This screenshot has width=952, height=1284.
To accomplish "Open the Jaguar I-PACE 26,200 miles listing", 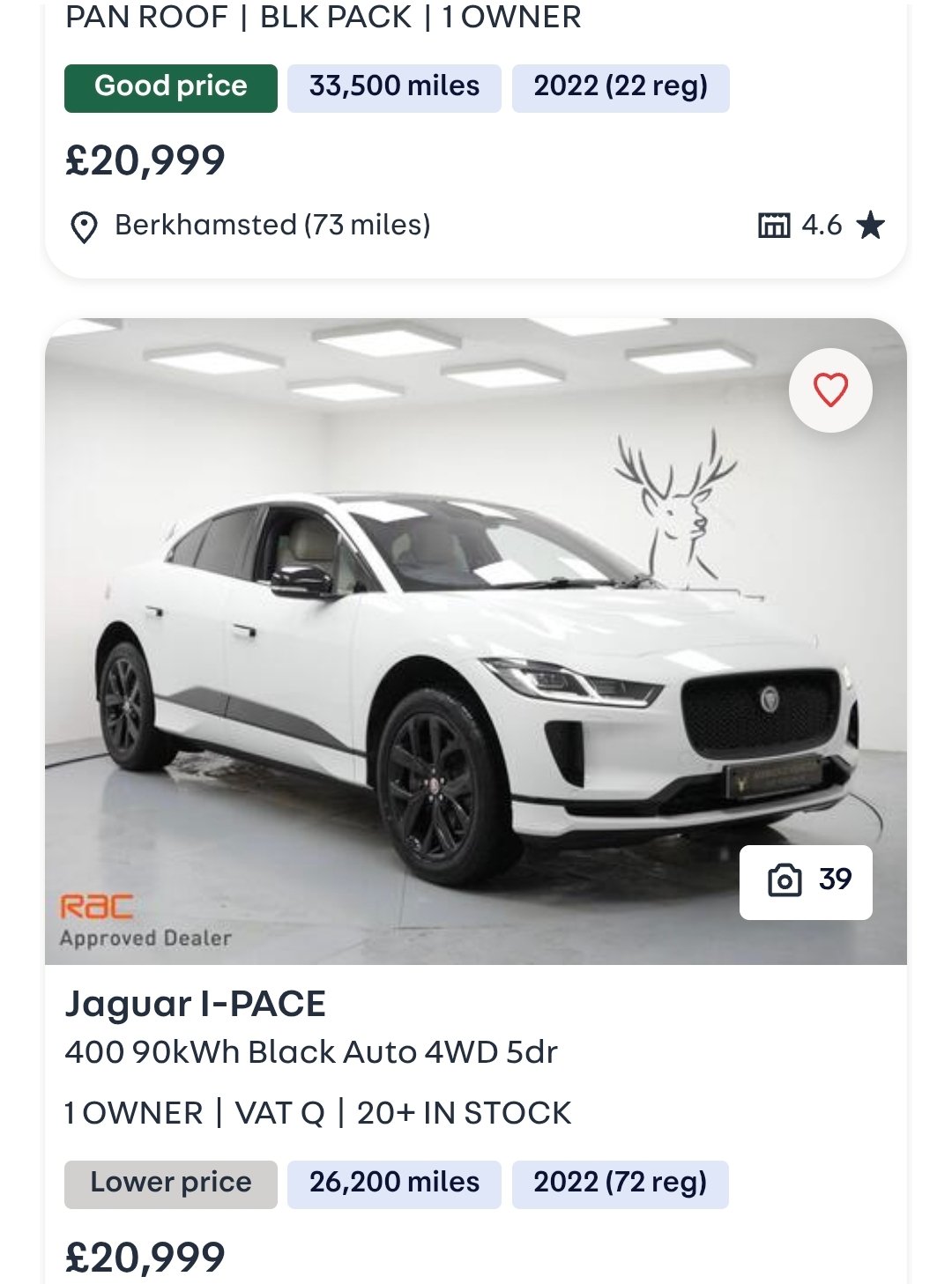I will tap(195, 1005).
